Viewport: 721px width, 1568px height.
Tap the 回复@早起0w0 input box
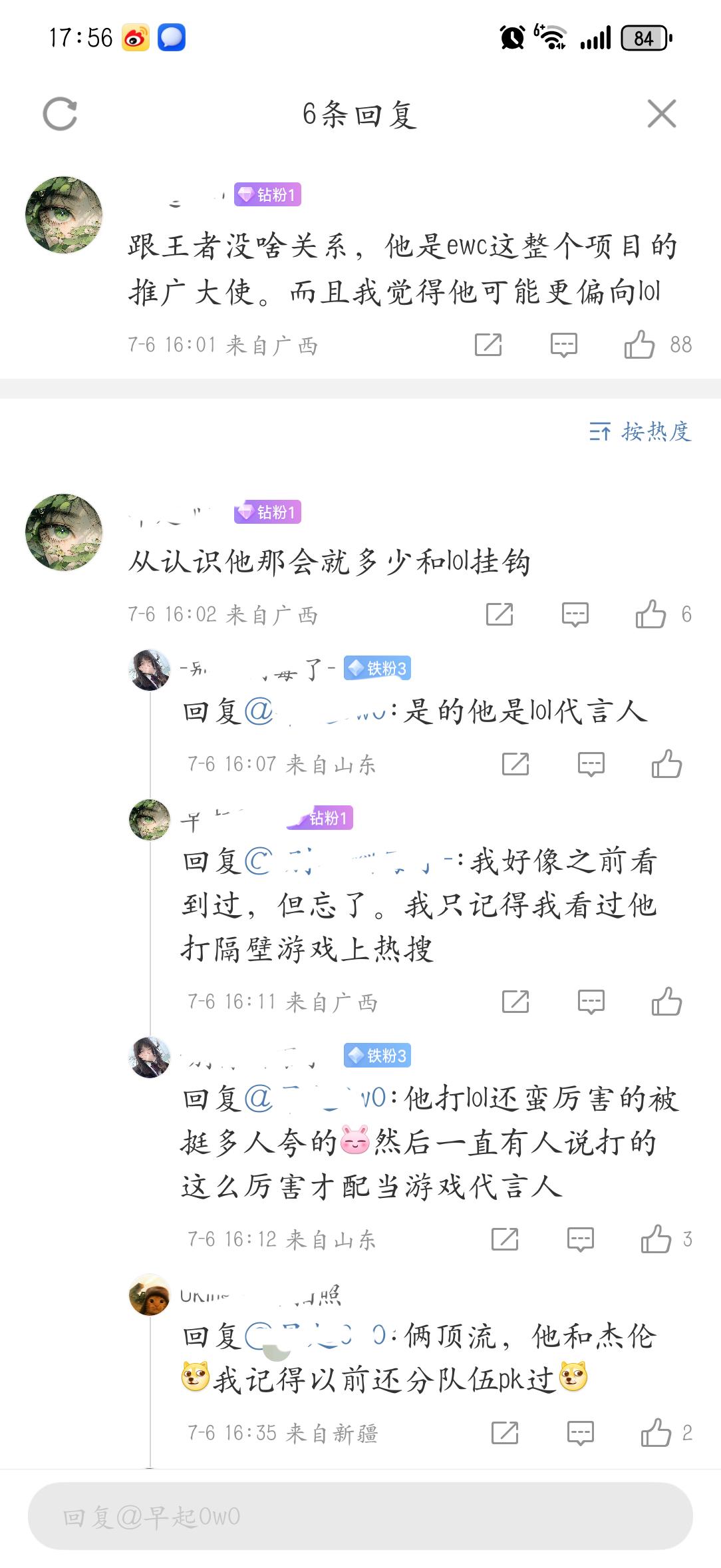click(x=360, y=1517)
